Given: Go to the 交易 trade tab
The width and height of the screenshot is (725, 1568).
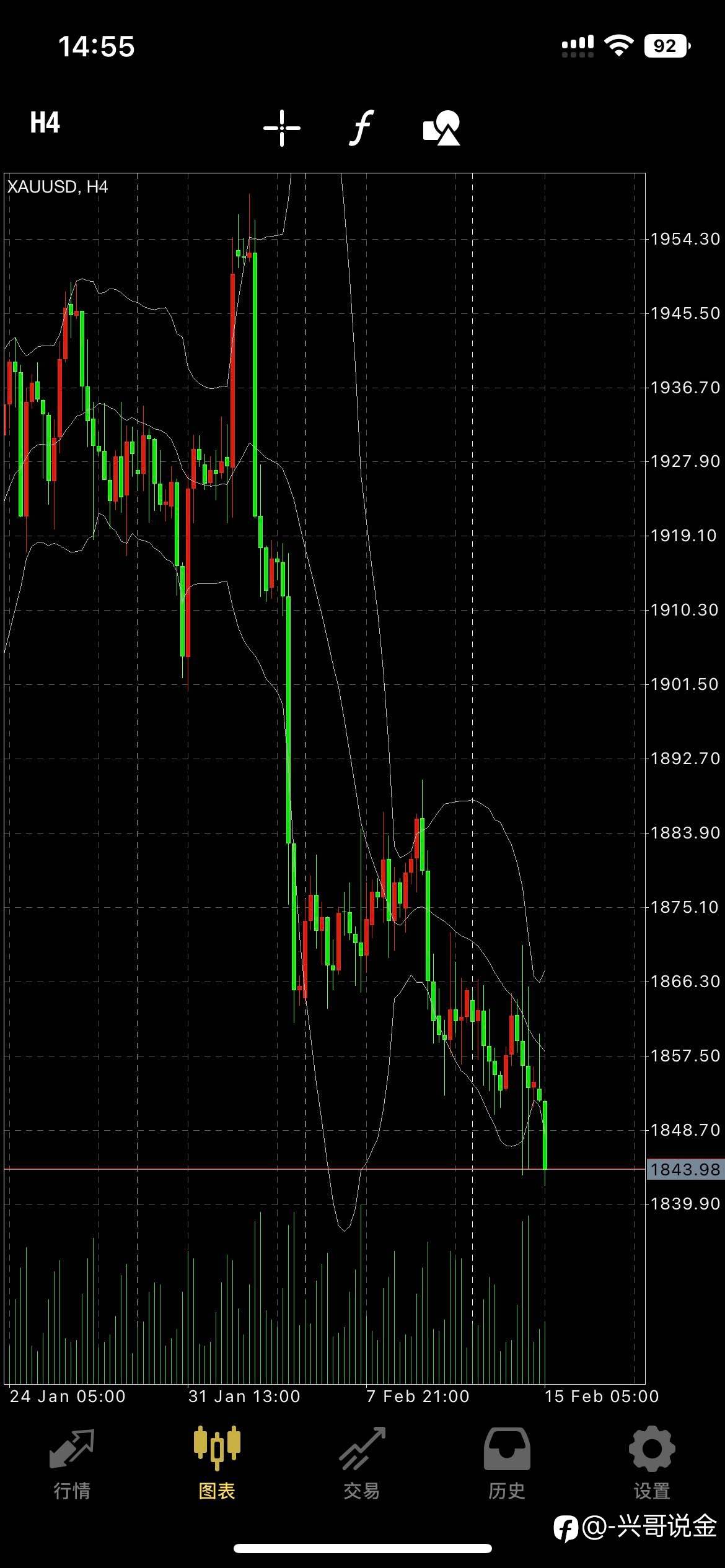Looking at the screenshot, I should tap(362, 1464).
